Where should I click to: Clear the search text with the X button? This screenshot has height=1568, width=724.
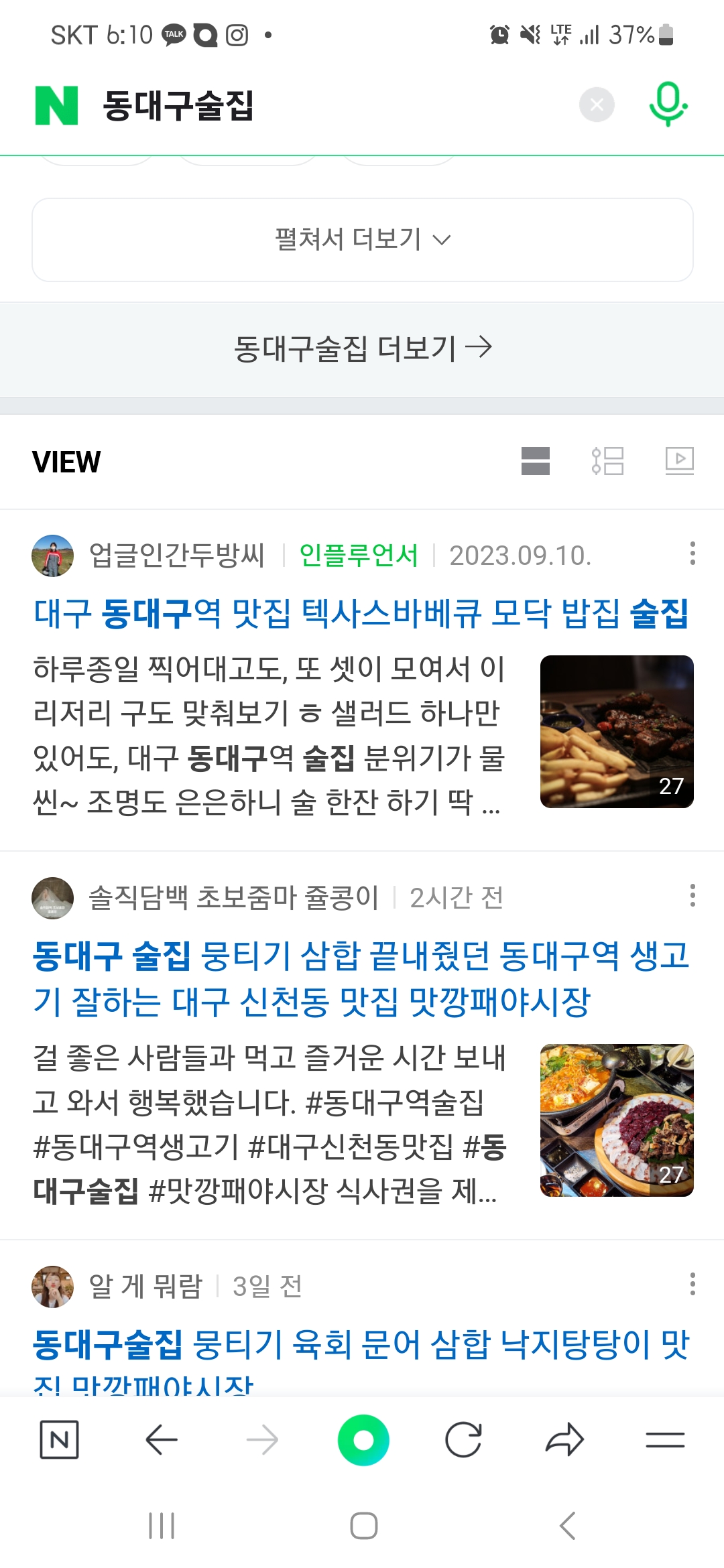coord(597,105)
